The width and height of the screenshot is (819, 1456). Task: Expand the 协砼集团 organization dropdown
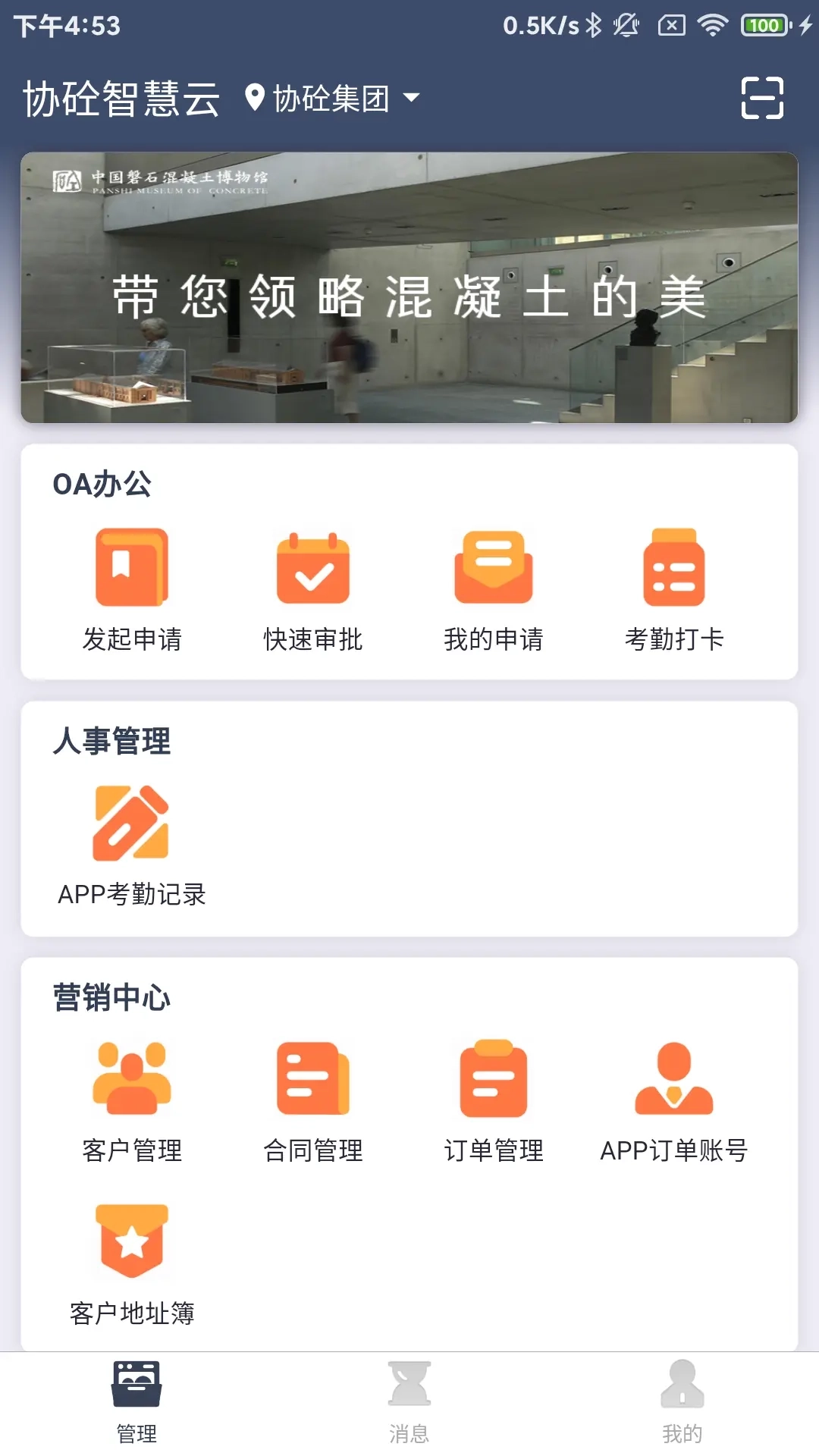click(412, 97)
